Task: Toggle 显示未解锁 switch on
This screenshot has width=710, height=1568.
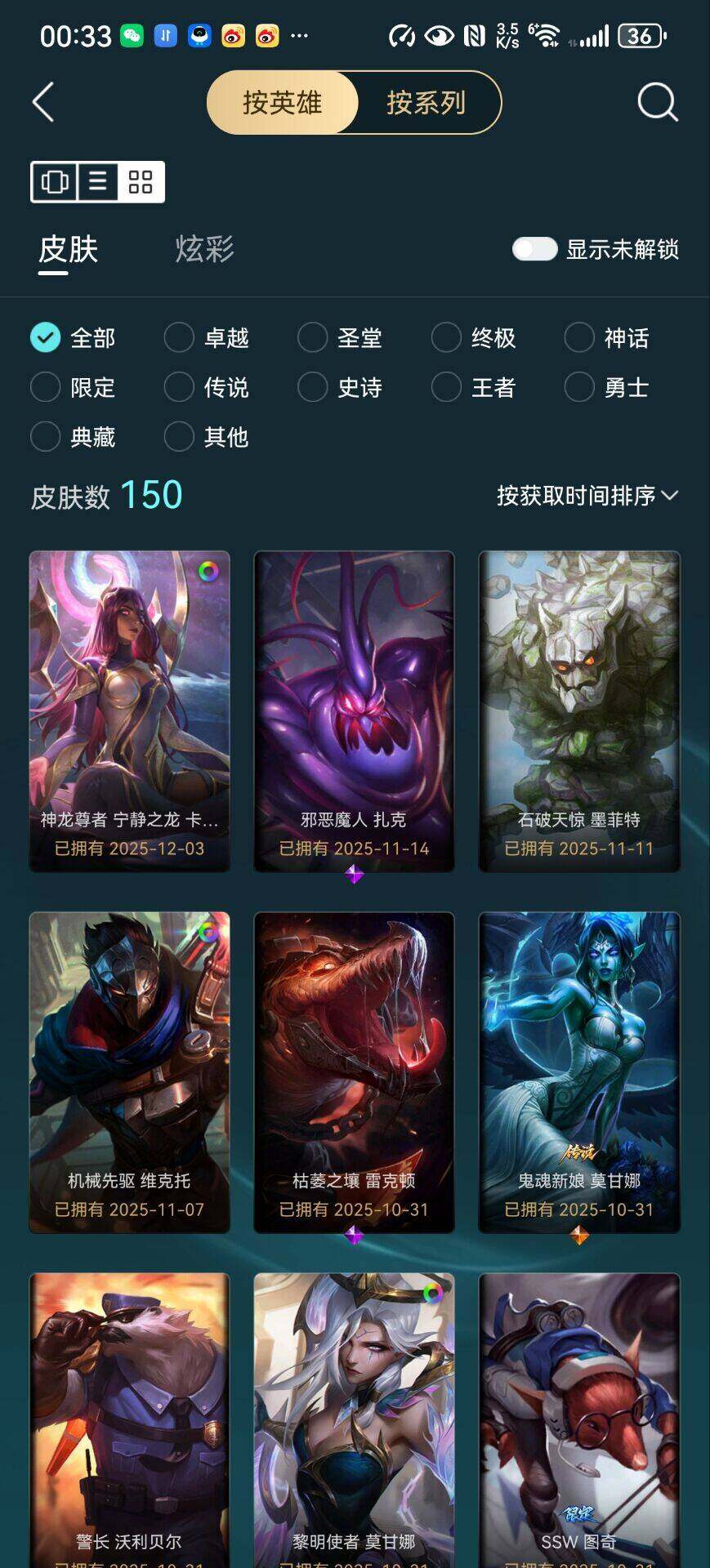Action: [534, 249]
